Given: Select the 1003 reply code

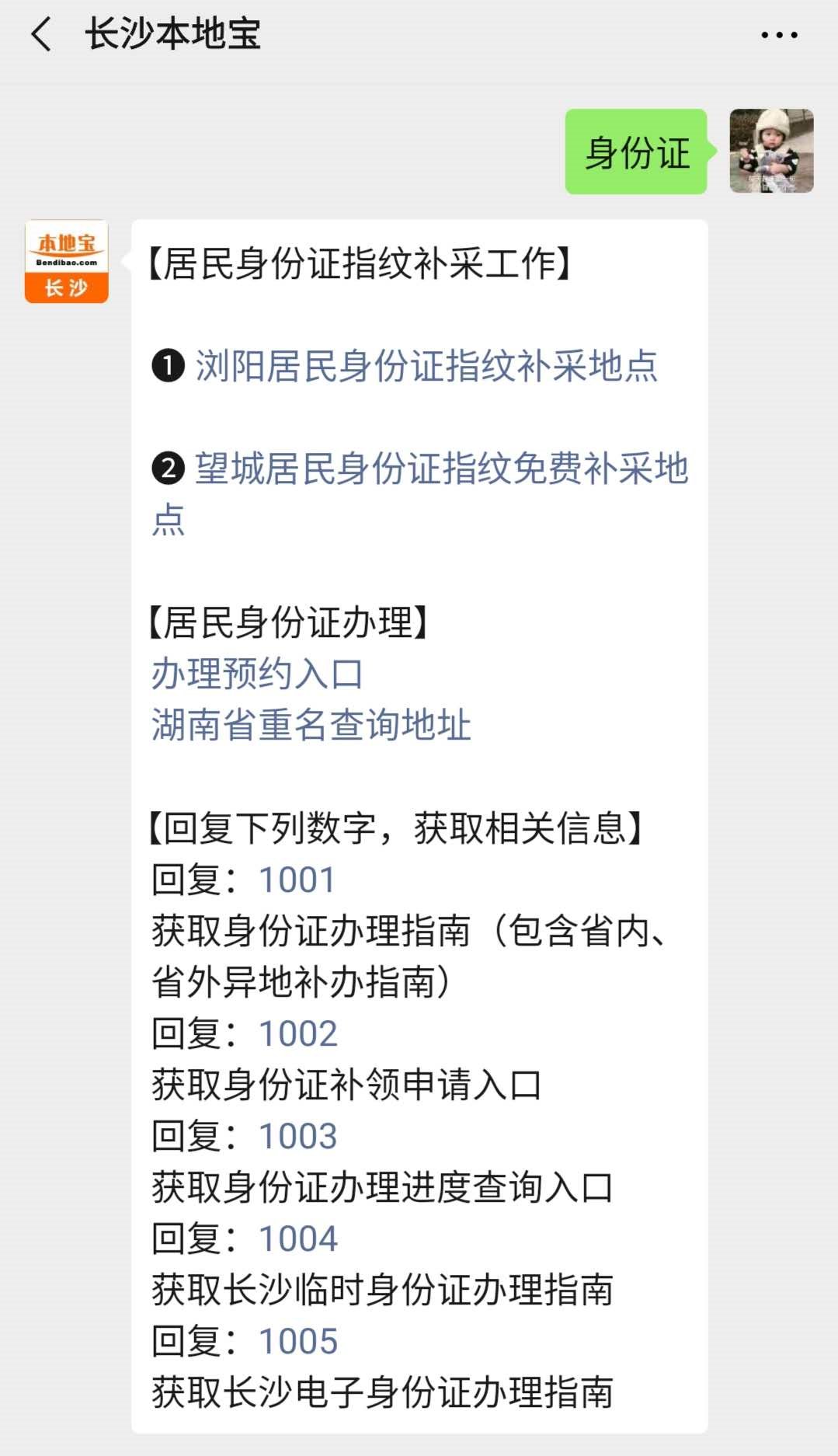Looking at the screenshot, I should point(297,1137).
